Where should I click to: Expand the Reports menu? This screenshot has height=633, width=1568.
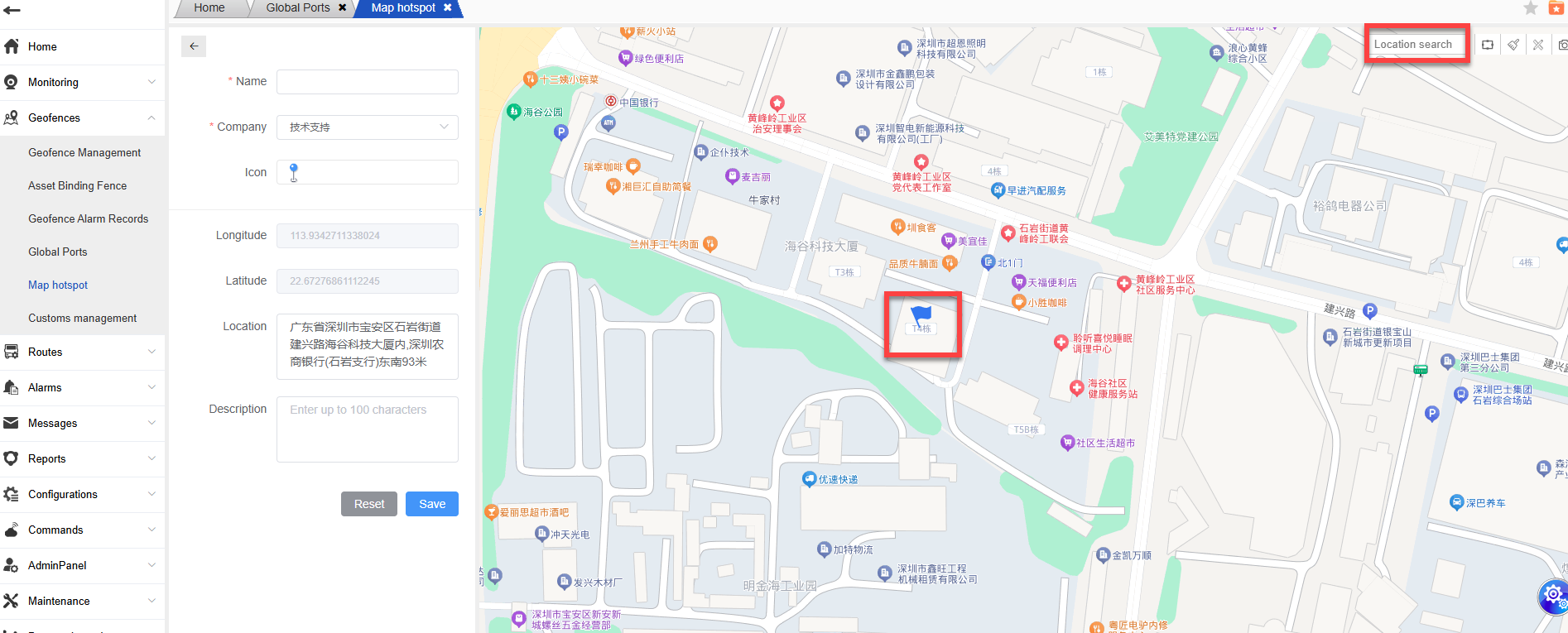[81, 458]
